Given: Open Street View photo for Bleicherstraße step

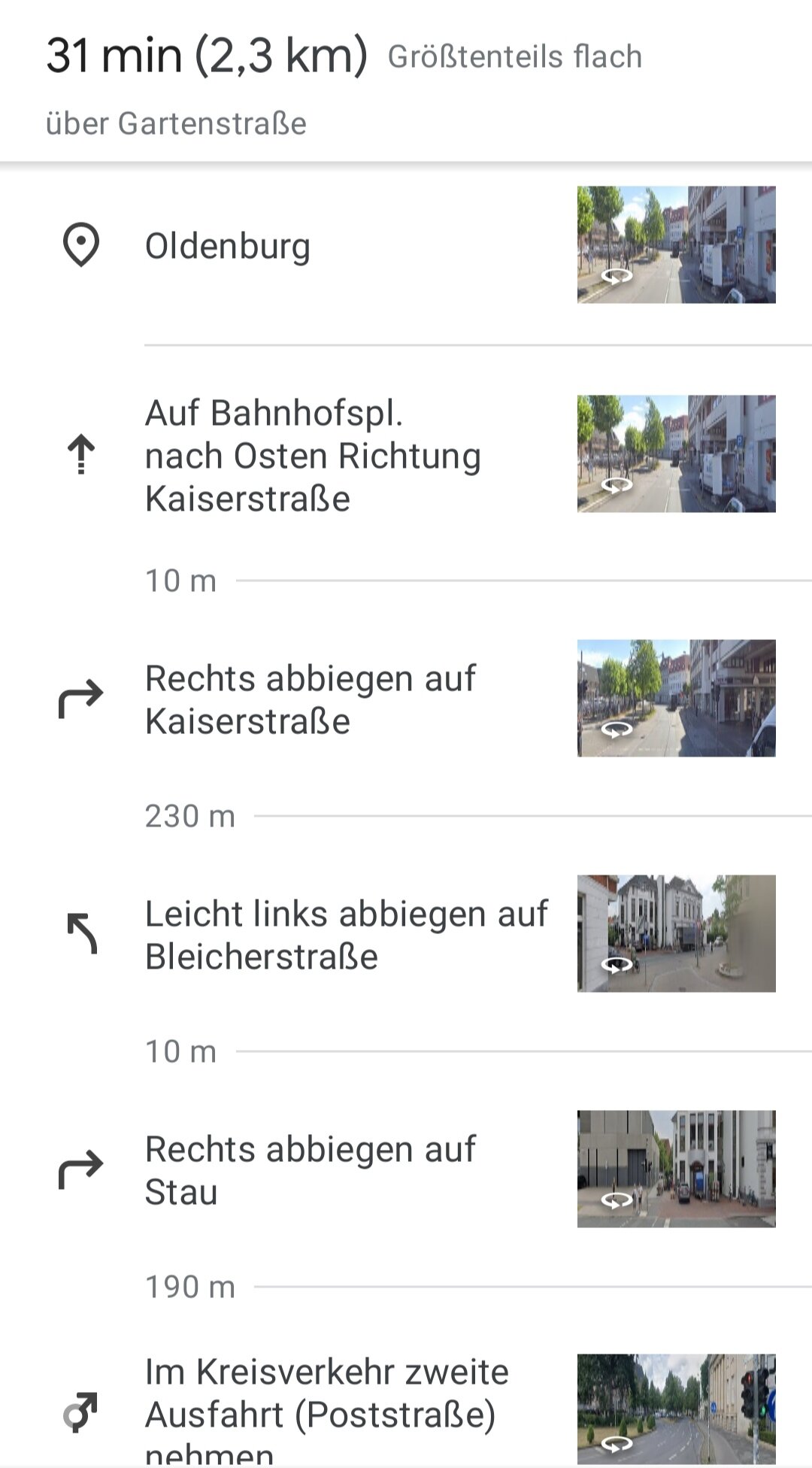Looking at the screenshot, I should [676, 933].
